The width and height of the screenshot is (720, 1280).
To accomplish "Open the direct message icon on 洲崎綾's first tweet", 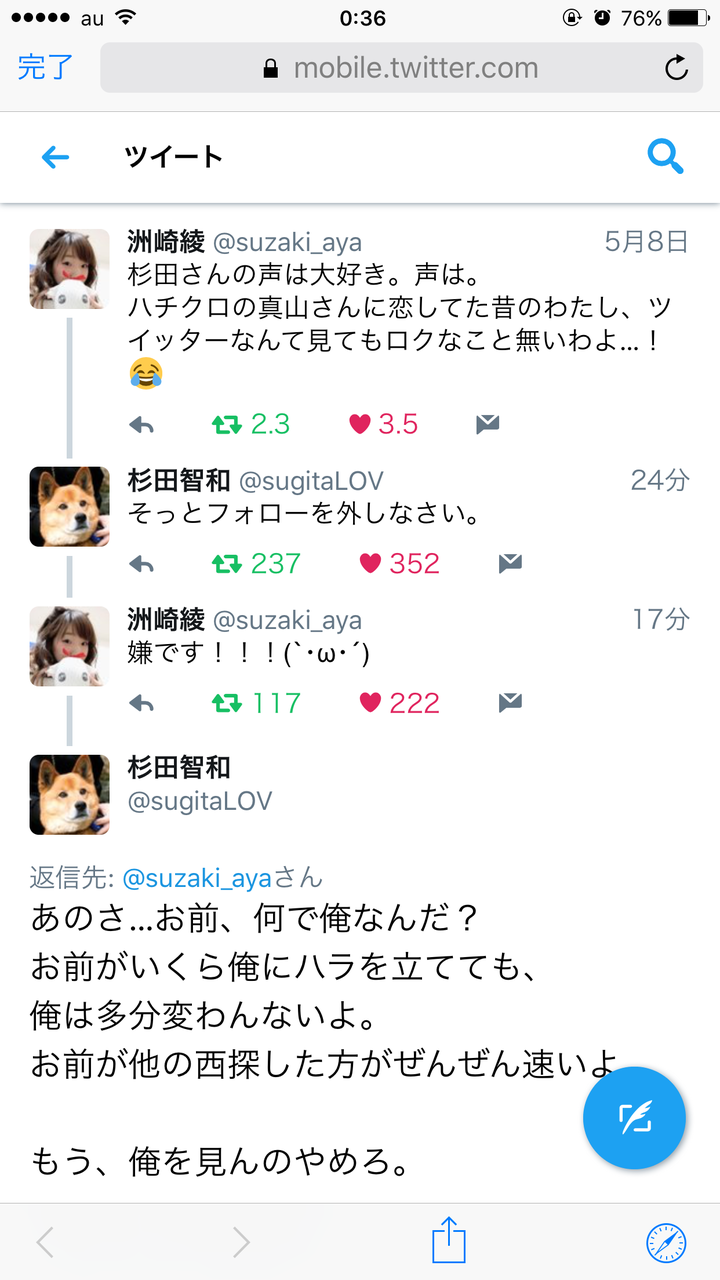I will coord(487,423).
